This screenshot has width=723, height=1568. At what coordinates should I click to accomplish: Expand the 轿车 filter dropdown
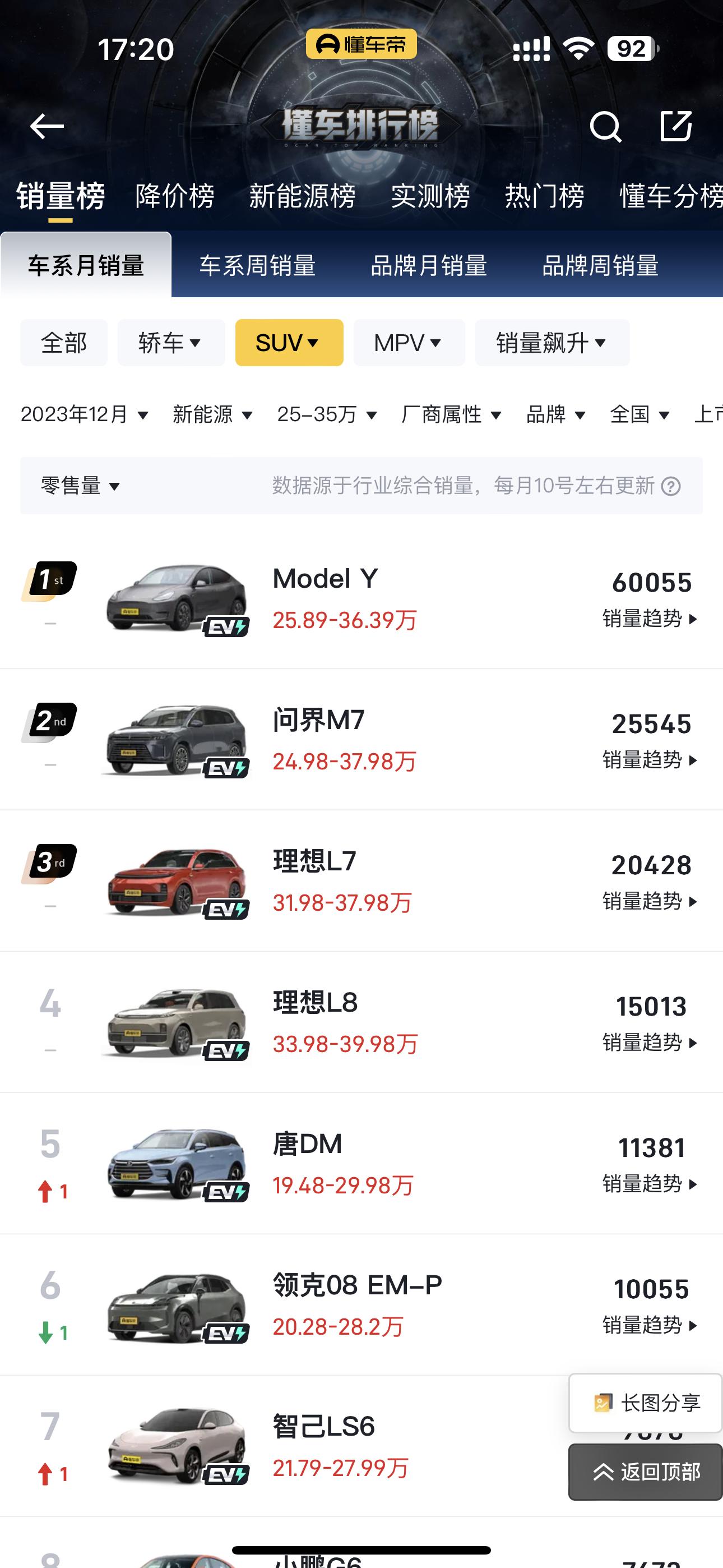click(171, 343)
